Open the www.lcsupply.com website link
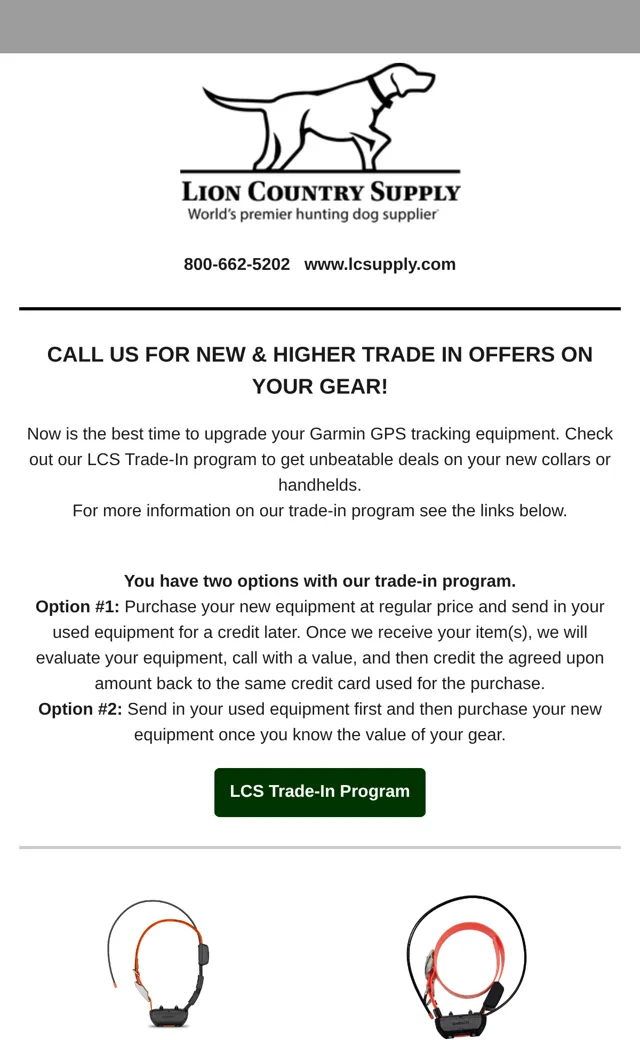 [x=380, y=264]
